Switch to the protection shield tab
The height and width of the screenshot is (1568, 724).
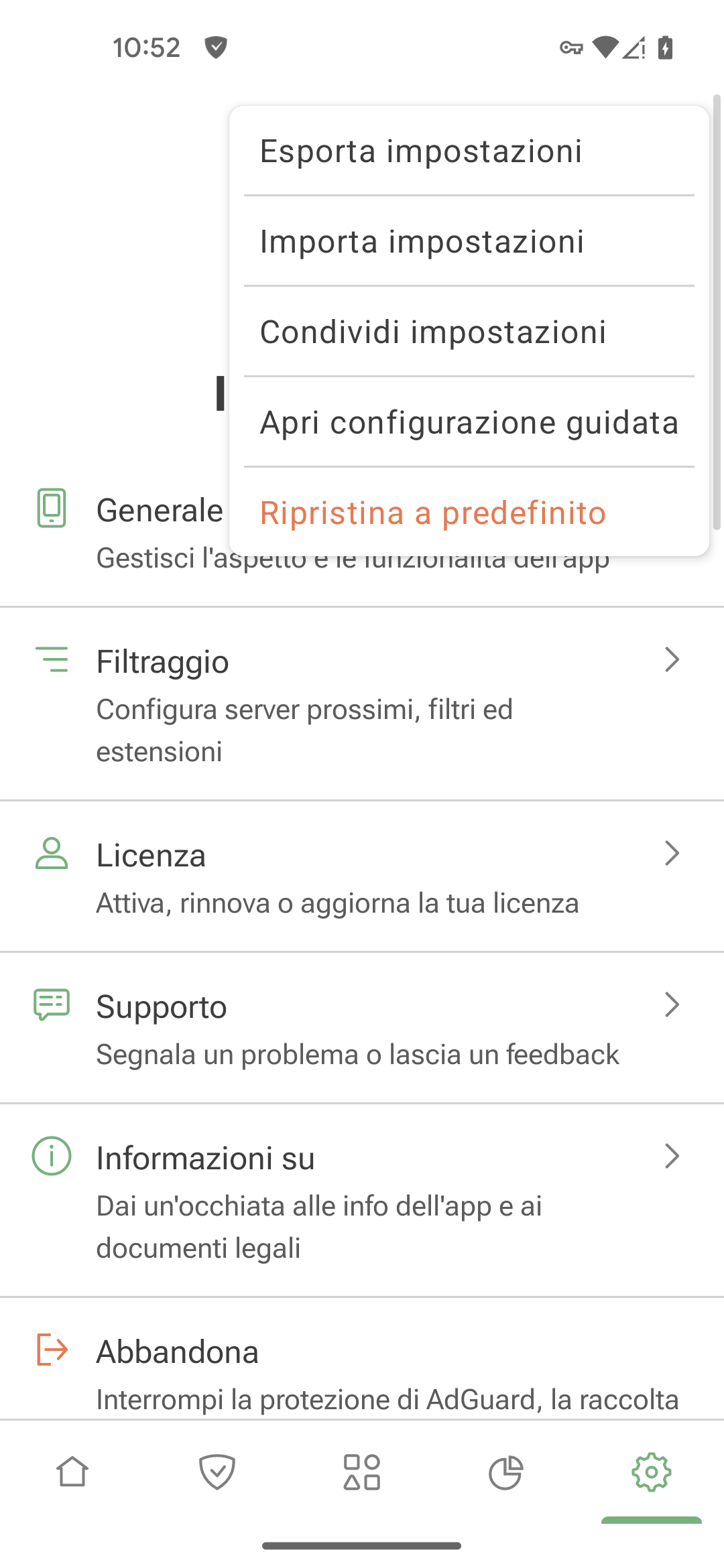coord(217,1472)
